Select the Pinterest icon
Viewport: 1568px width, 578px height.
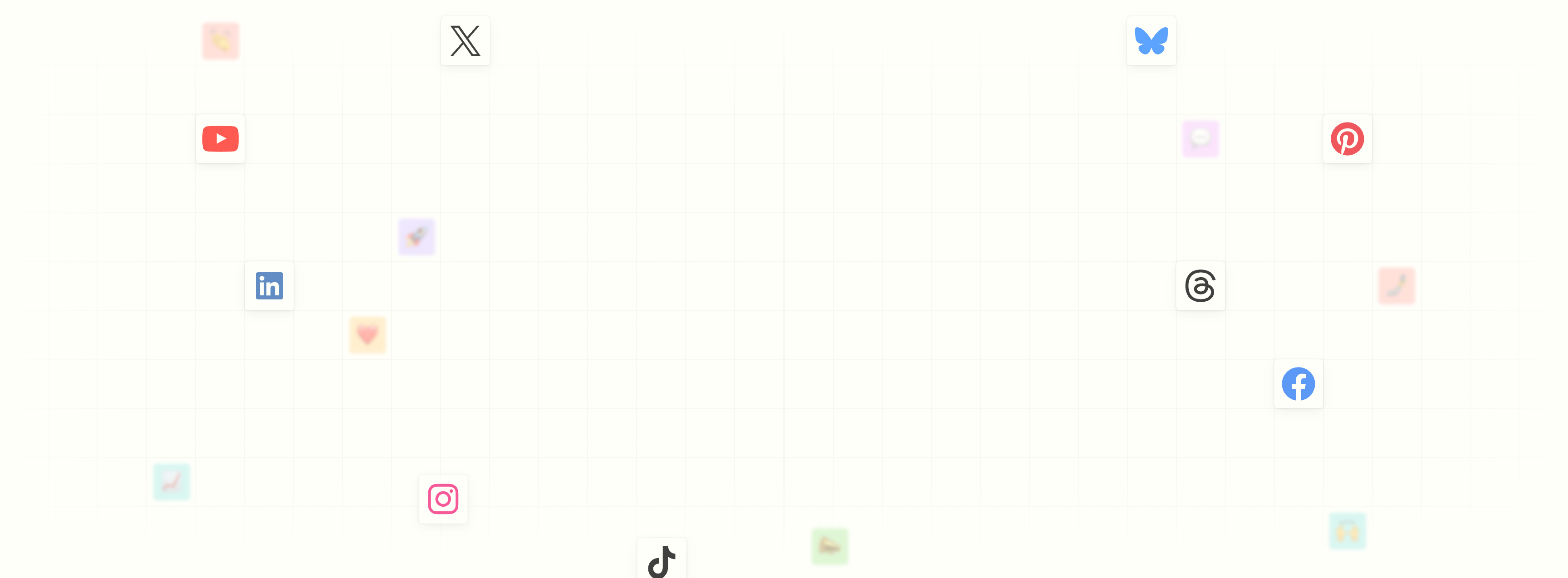pyautogui.click(x=1347, y=139)
